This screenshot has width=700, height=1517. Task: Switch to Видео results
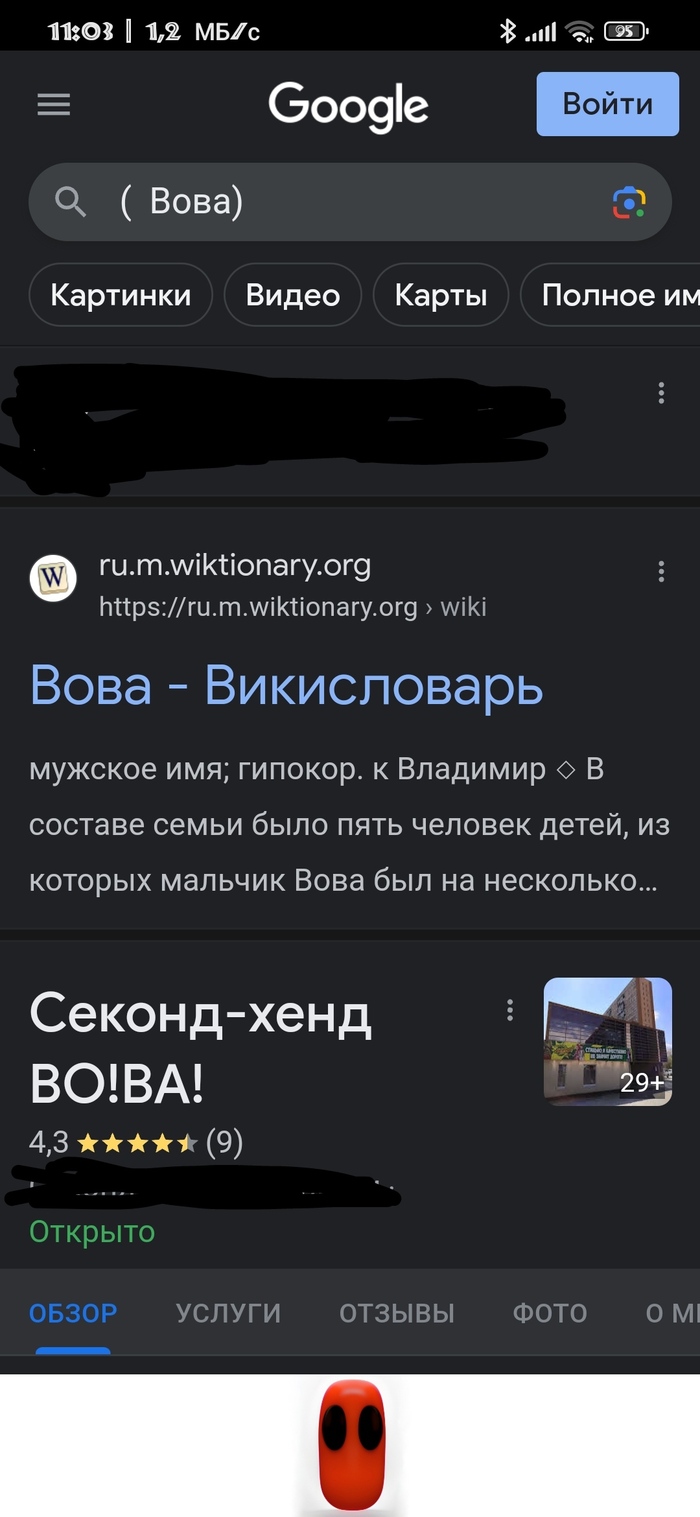coord(293,295)
